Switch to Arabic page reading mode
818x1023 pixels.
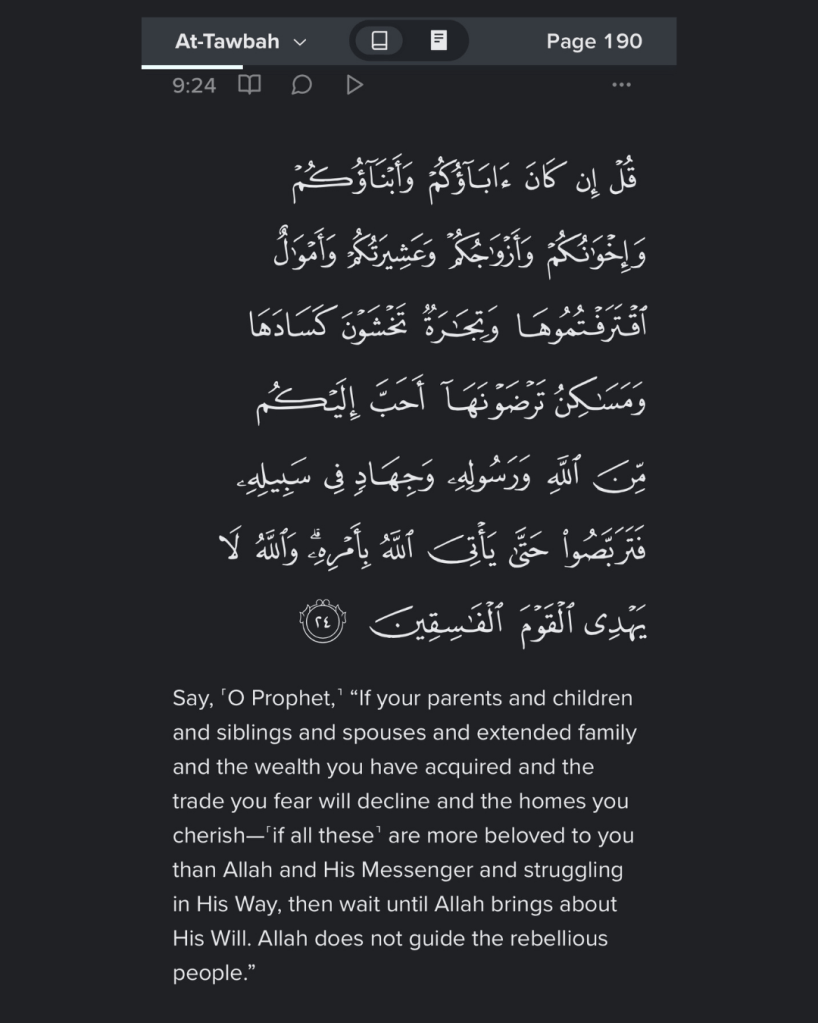pos(438,41)
